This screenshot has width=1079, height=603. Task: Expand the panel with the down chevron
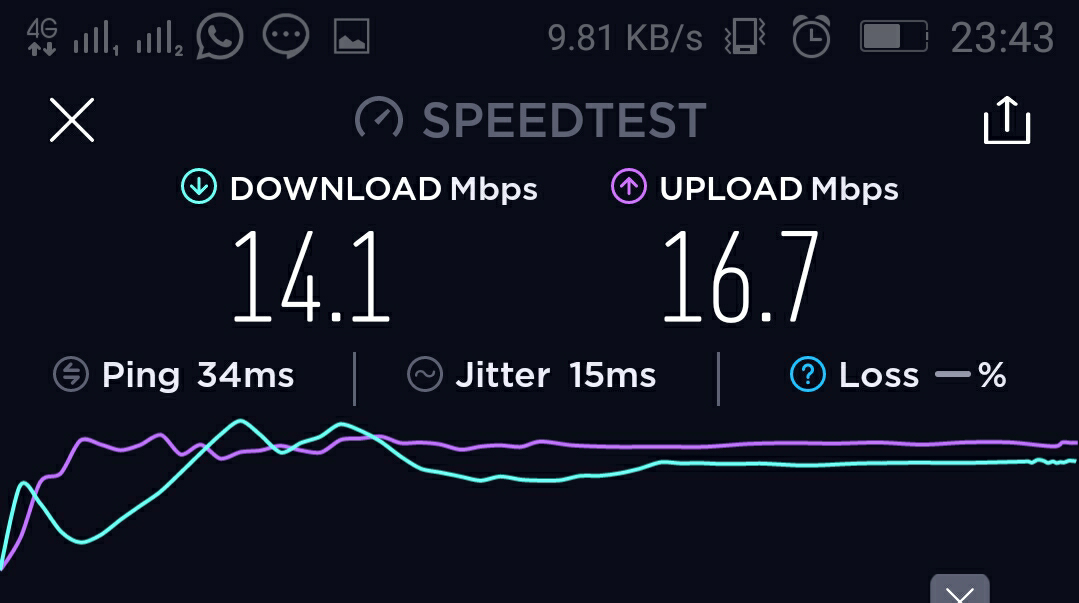959,591
